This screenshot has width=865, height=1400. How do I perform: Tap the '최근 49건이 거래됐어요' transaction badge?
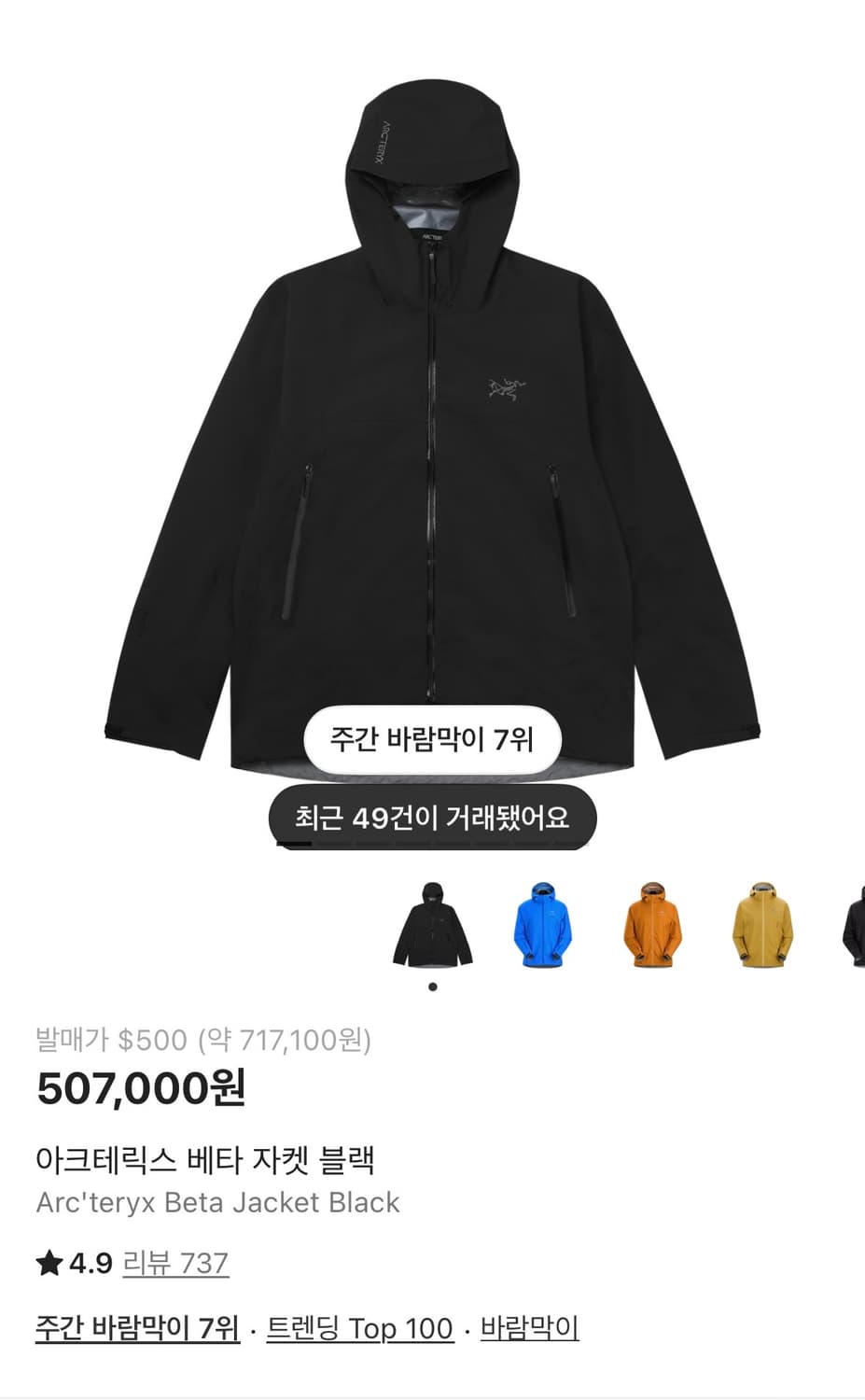pyautogui.click(x=434, y=816)
